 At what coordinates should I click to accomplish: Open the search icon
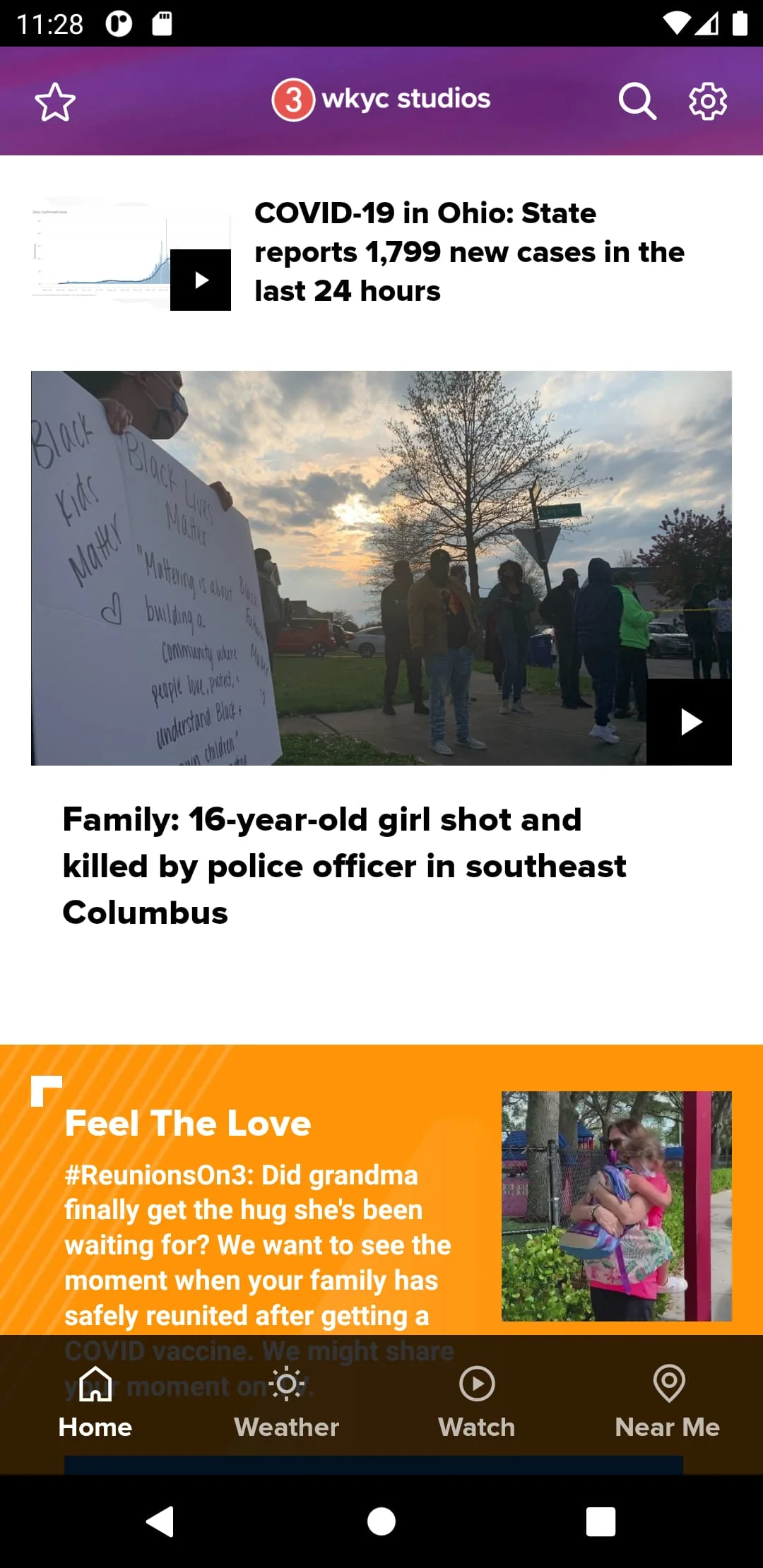click(637, 102)
